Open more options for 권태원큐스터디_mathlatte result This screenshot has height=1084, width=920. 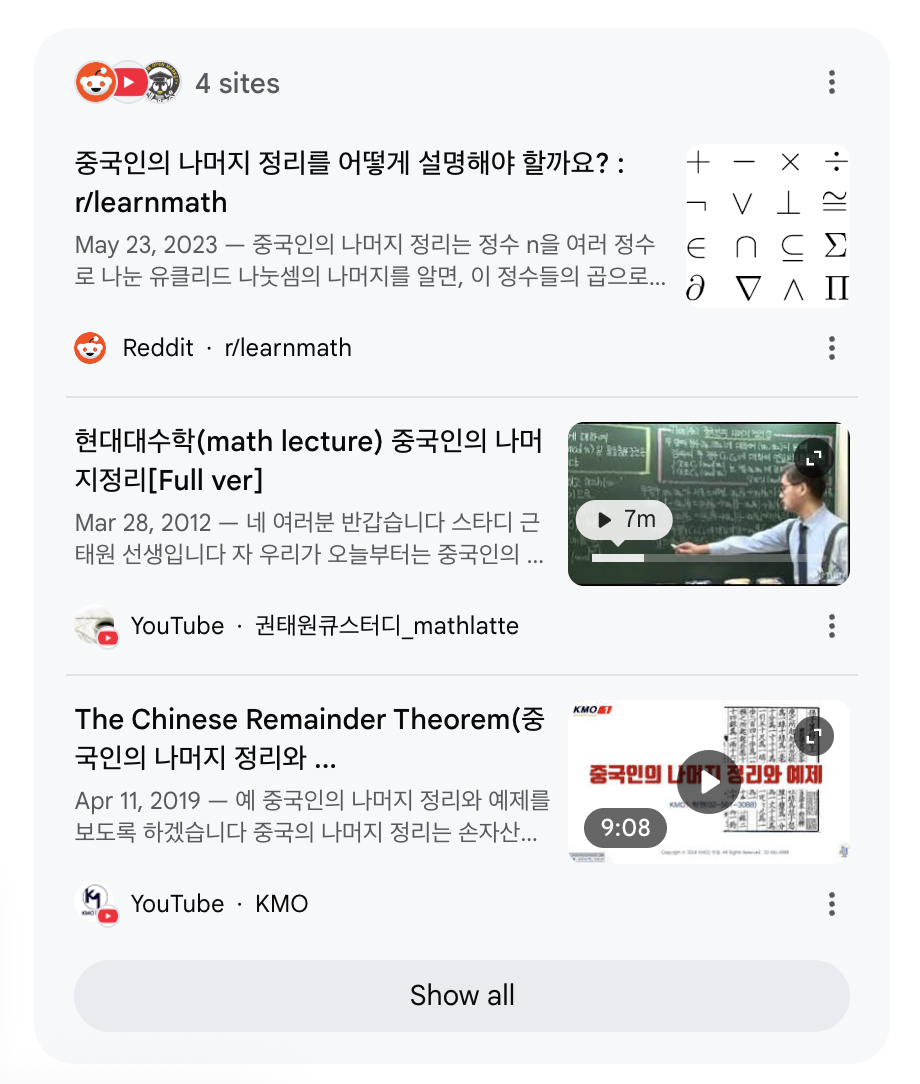[832, 626]
